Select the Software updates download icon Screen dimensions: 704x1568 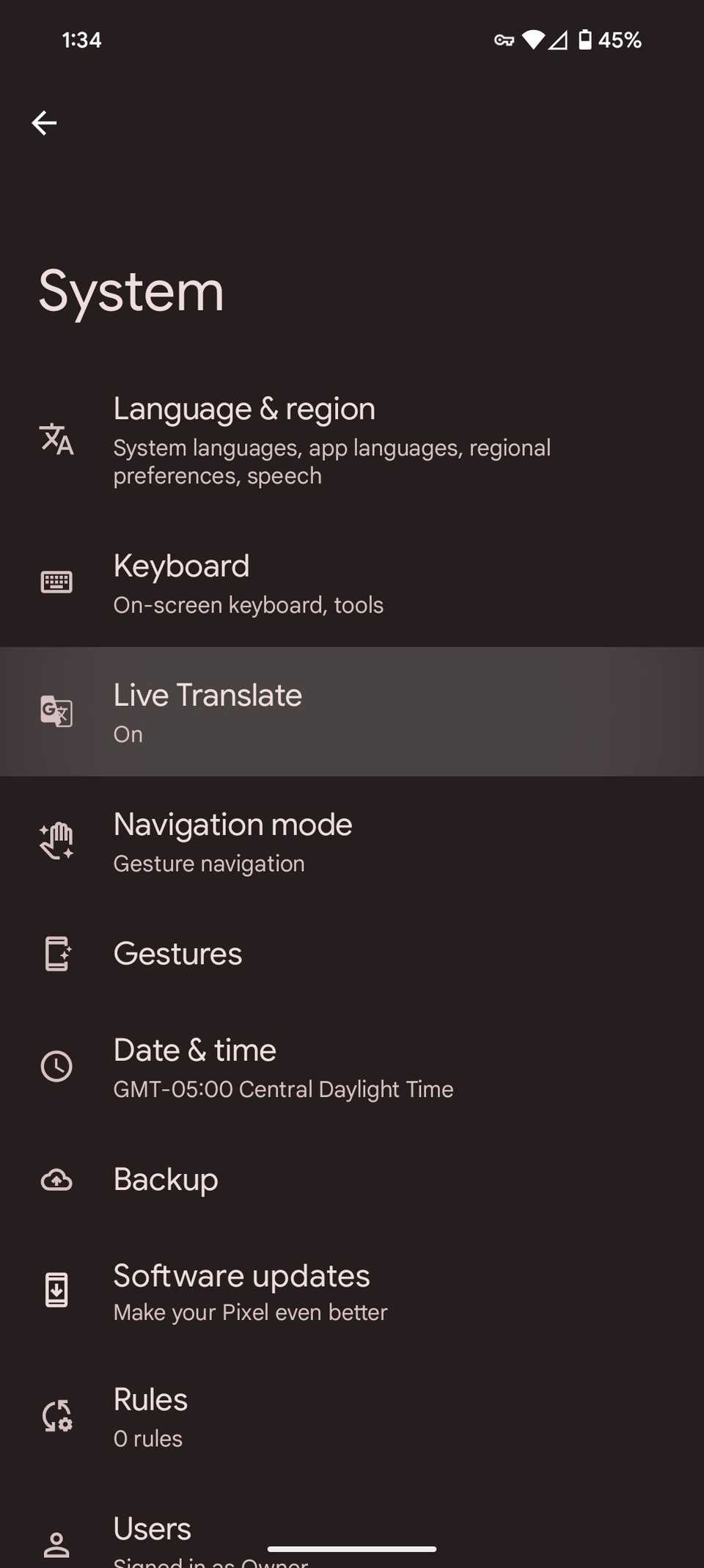[x=56, y=1288]
